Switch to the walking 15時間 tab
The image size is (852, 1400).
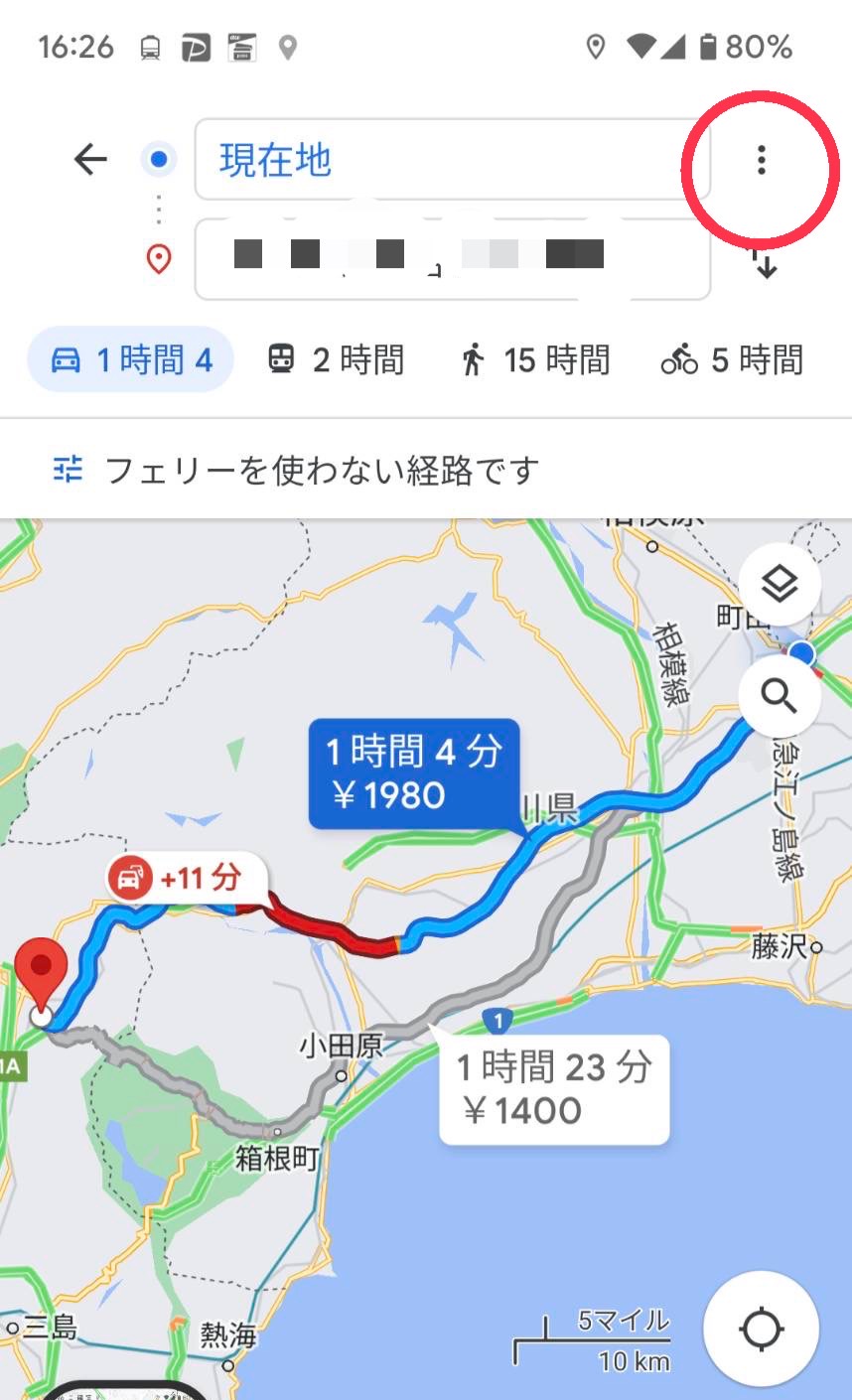point(535,359)
